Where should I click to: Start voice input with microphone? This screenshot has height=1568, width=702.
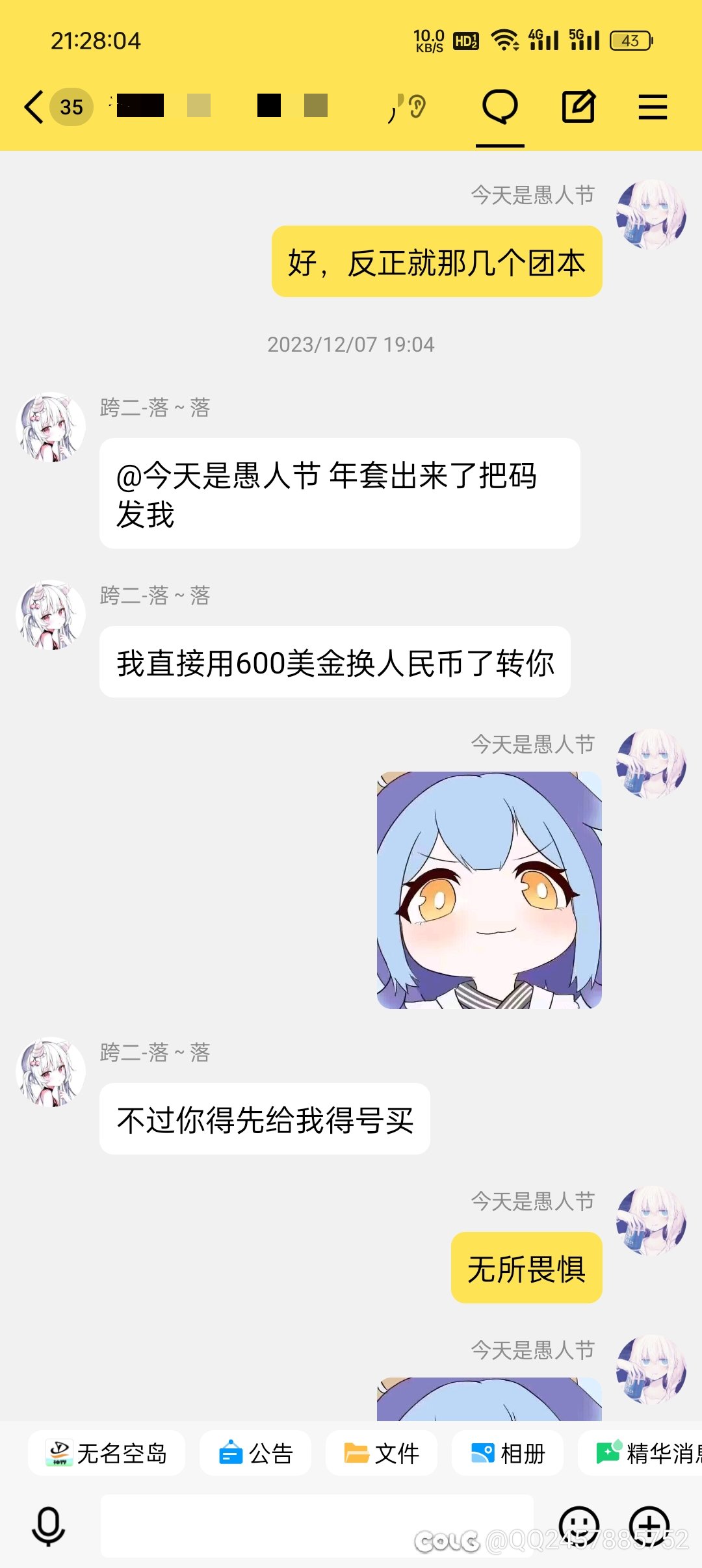(49, 1526)
